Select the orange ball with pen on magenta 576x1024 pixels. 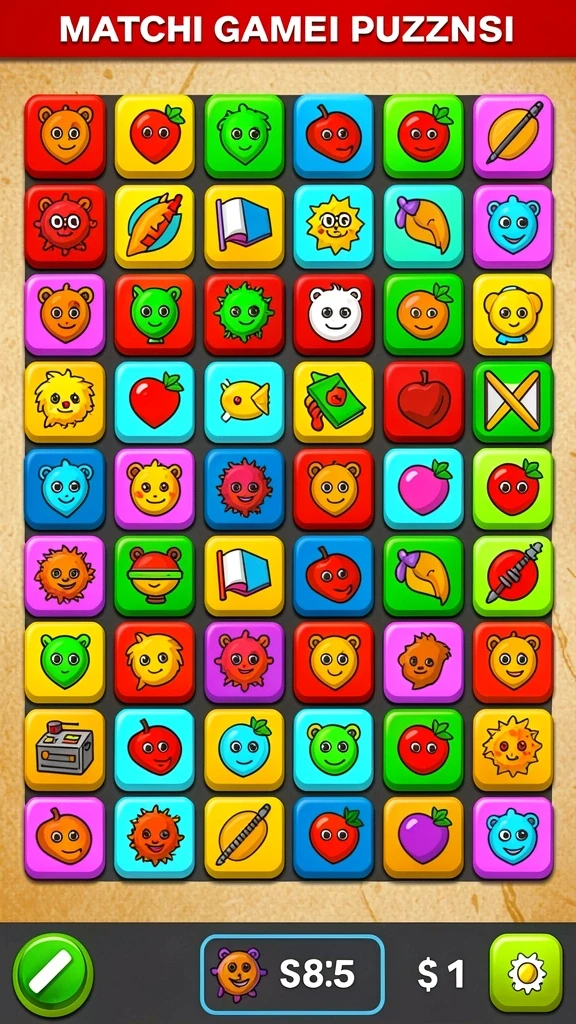[x=513, y=136]
